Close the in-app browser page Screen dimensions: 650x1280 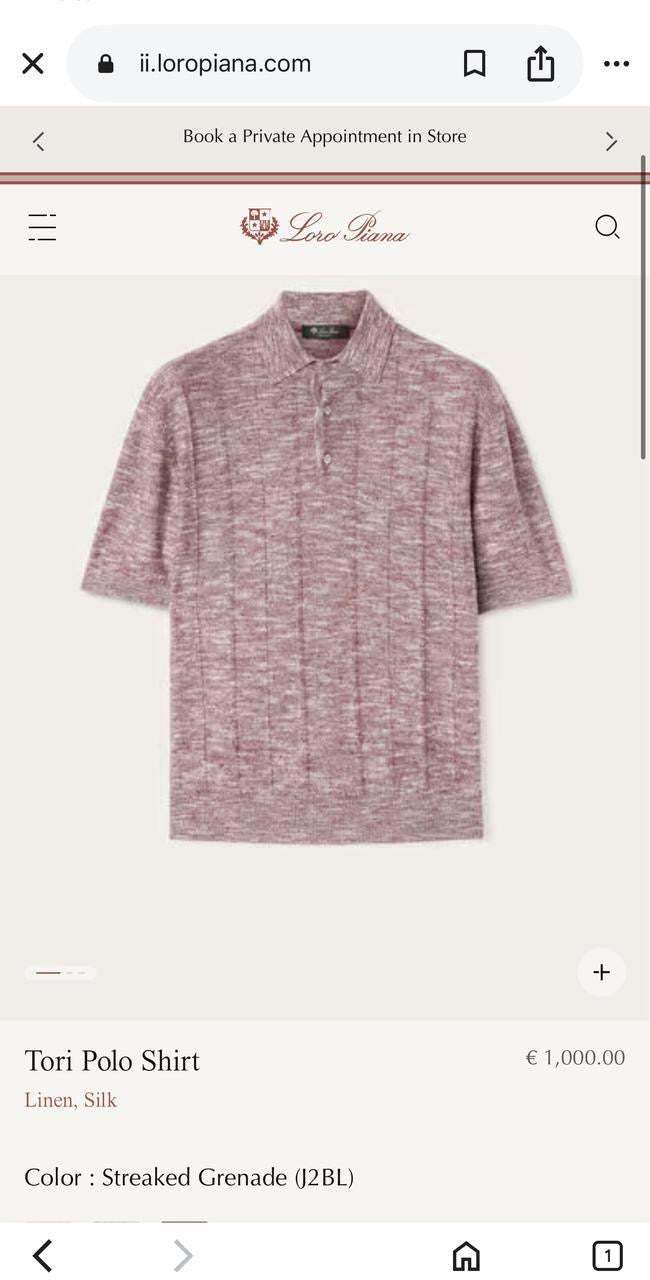(x=33, y=64)
